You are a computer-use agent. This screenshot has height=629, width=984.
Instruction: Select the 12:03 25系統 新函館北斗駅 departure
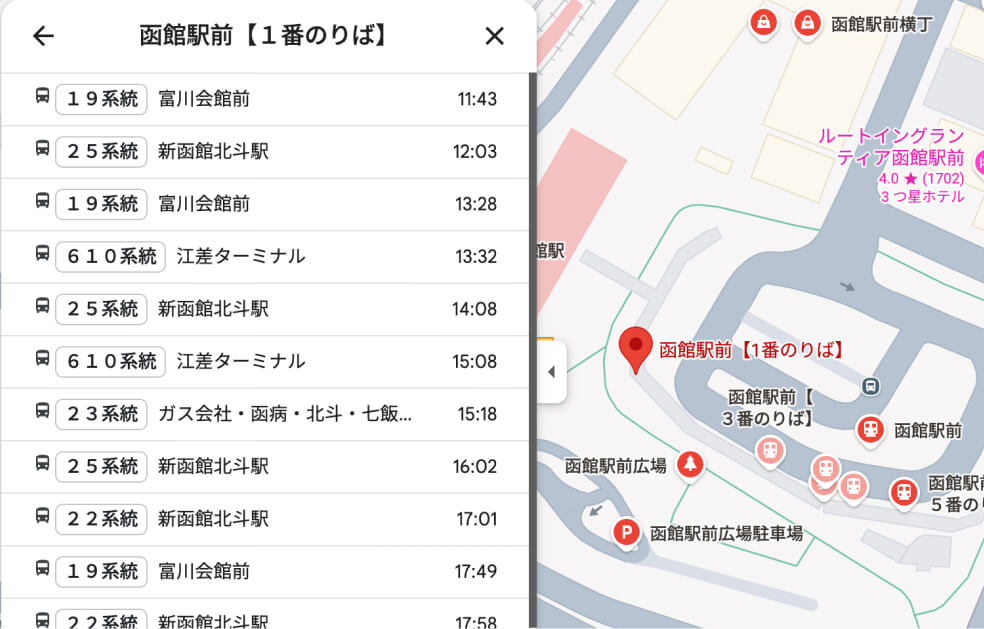pos(265,151)
